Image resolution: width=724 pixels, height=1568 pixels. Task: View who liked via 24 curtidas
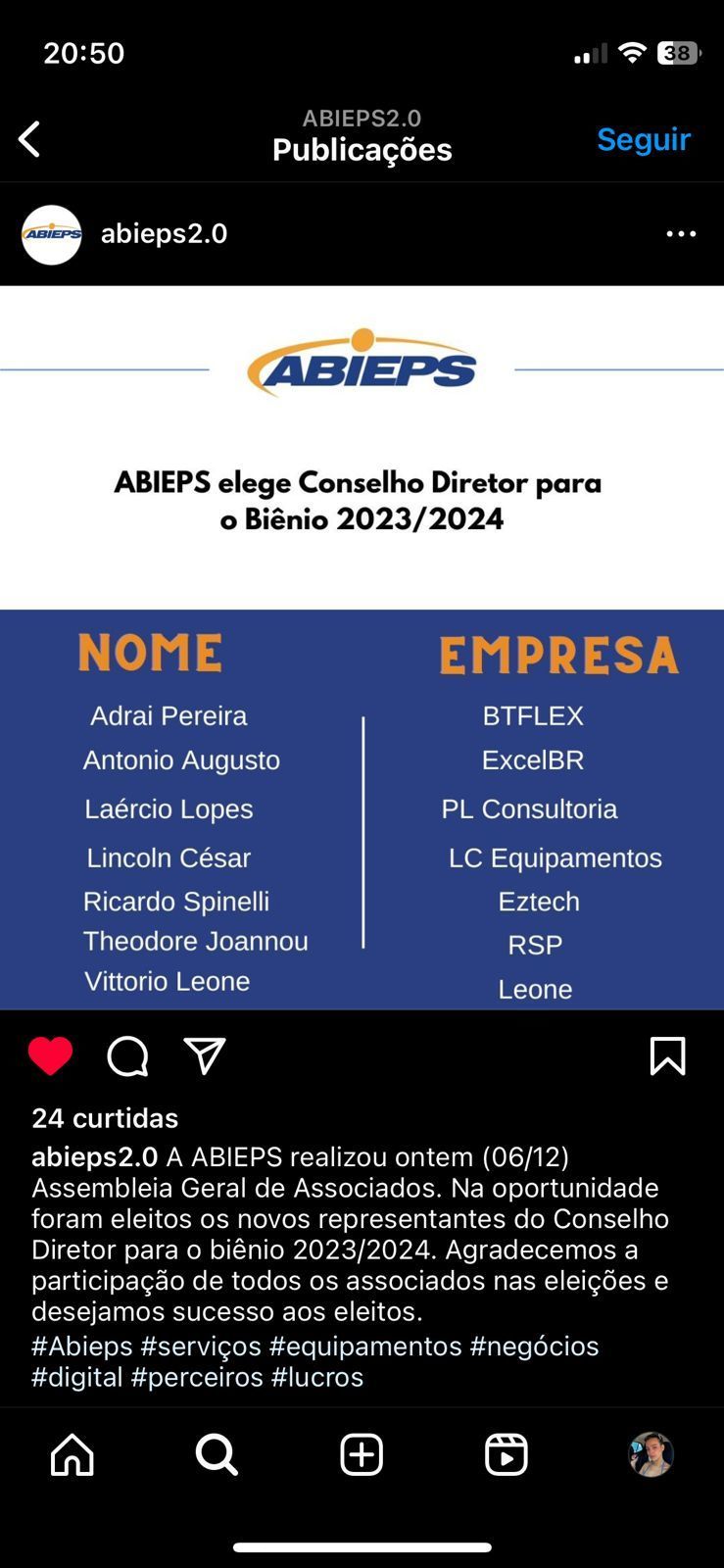(105, 1118)
